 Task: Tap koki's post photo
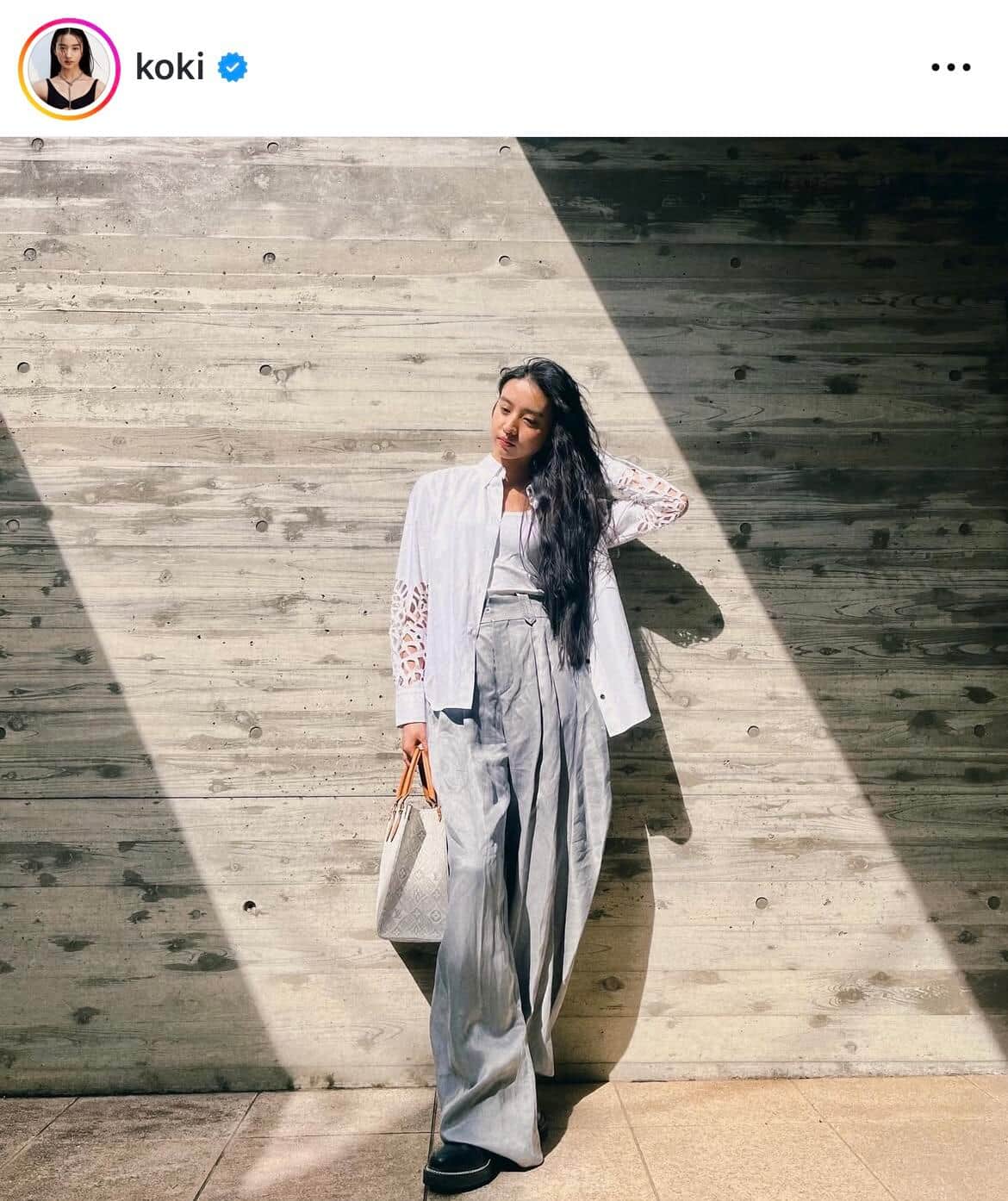click(504, 668)
